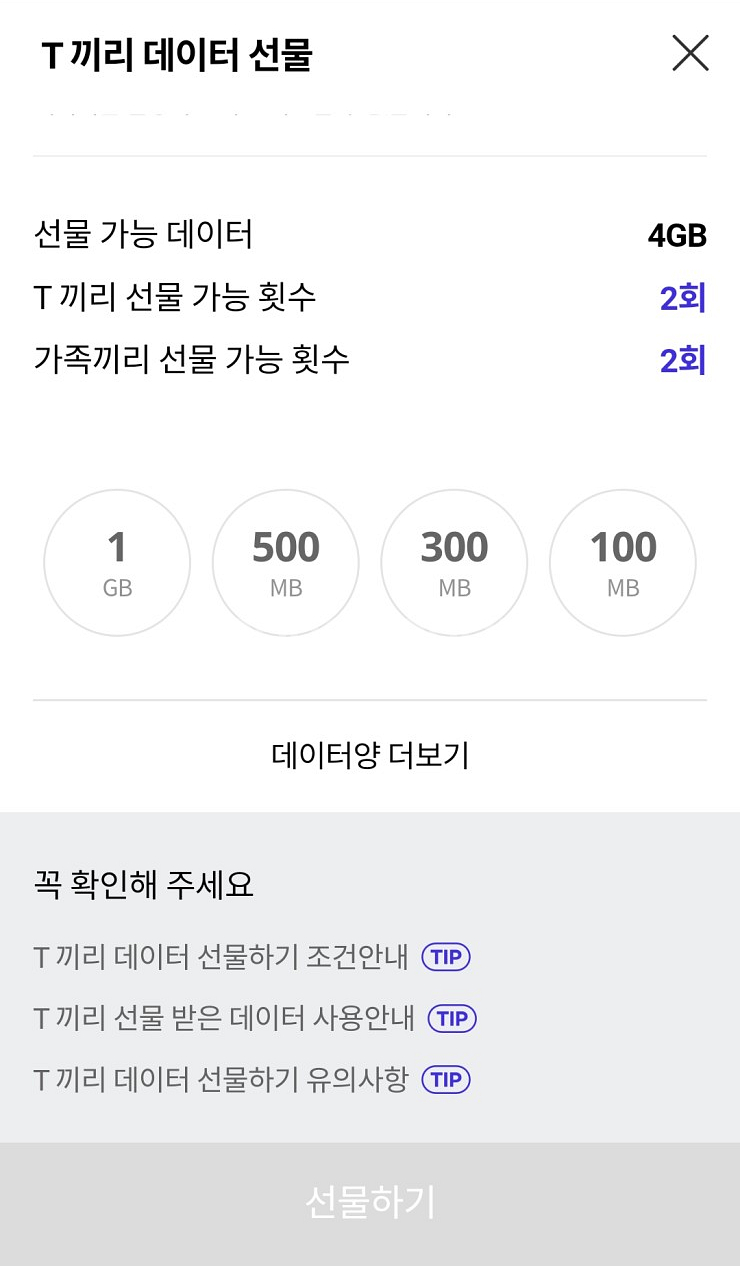740x1266 pixels.
Task: Expand 데이터양 더보기 options
Action: pos(370,756)
